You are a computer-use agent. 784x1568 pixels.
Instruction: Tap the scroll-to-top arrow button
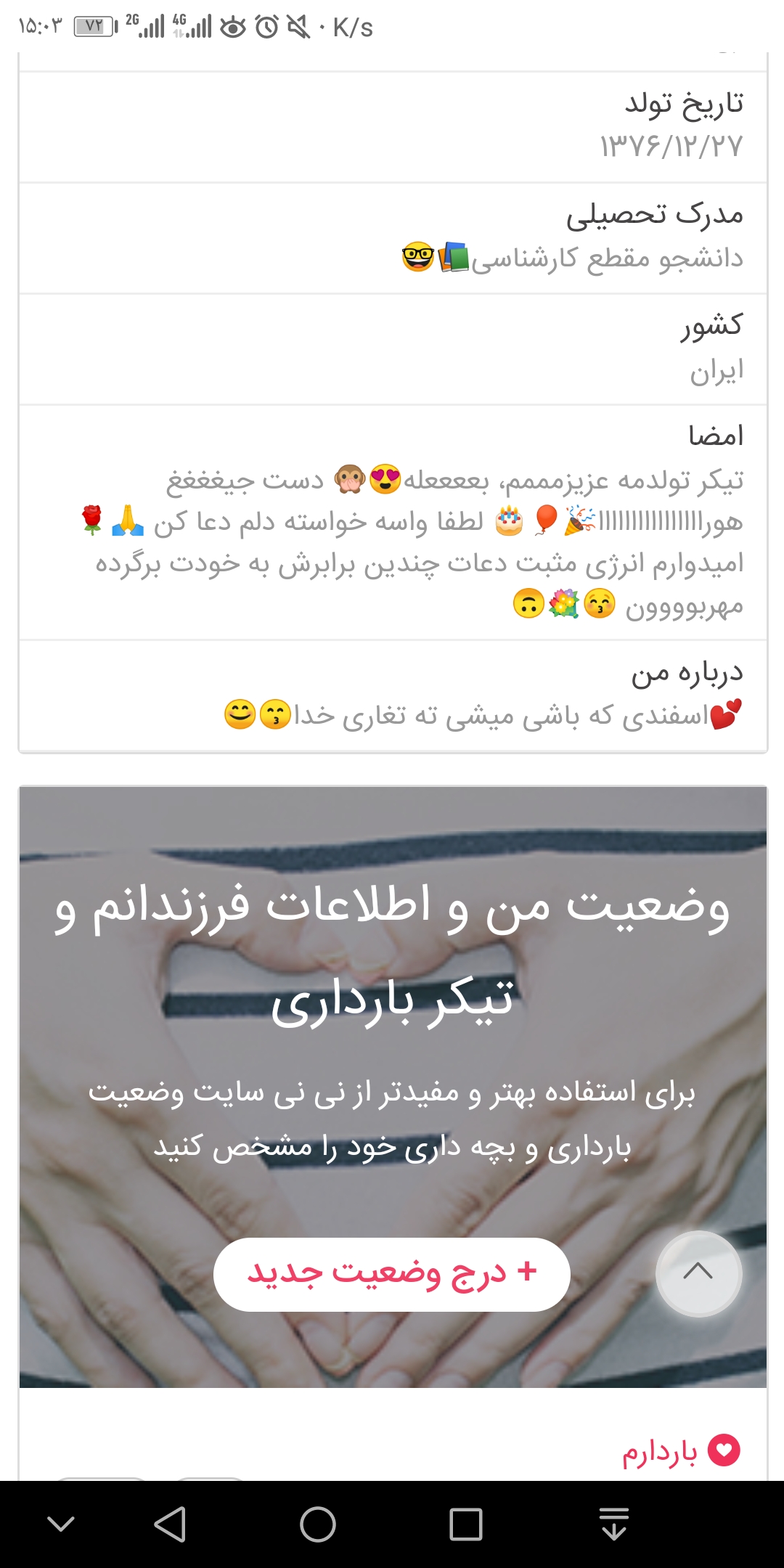point(698,1273)
